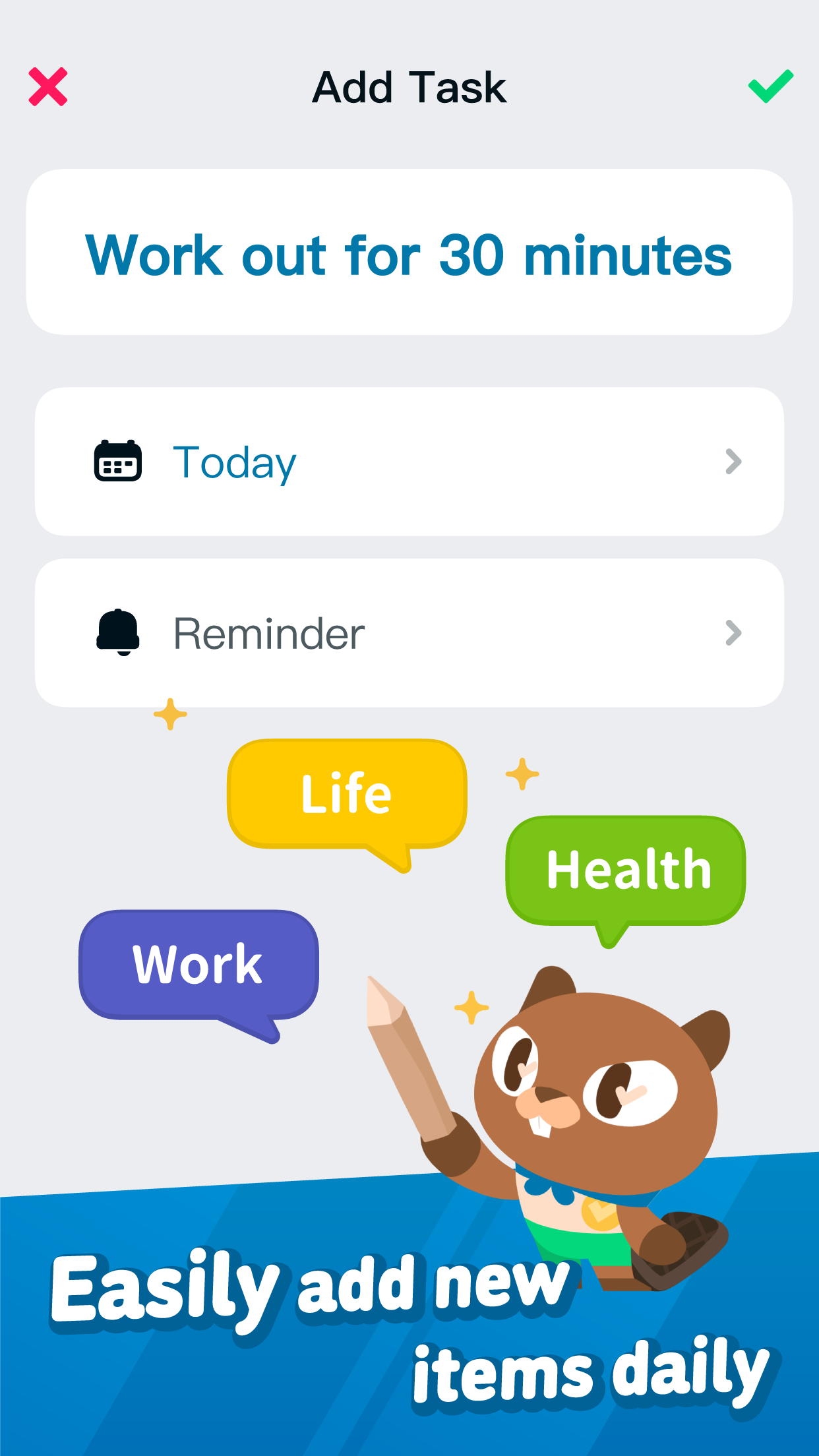Select the Today scheduling row
Screen dimensions: 819x1456
[x=409, y=461]
